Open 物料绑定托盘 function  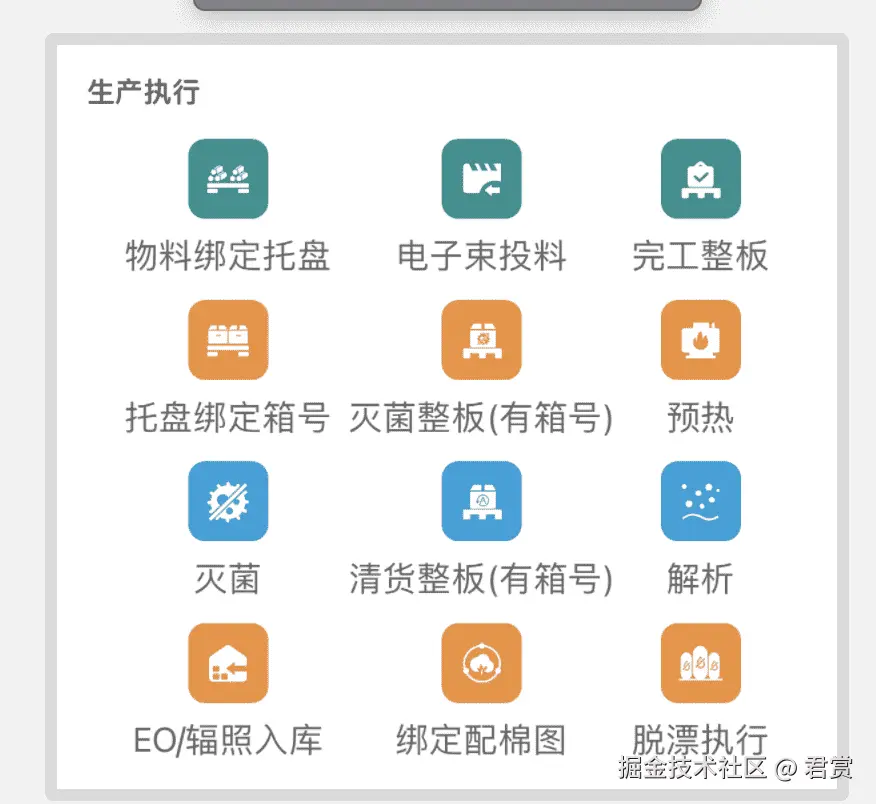(x=228, y=179)
